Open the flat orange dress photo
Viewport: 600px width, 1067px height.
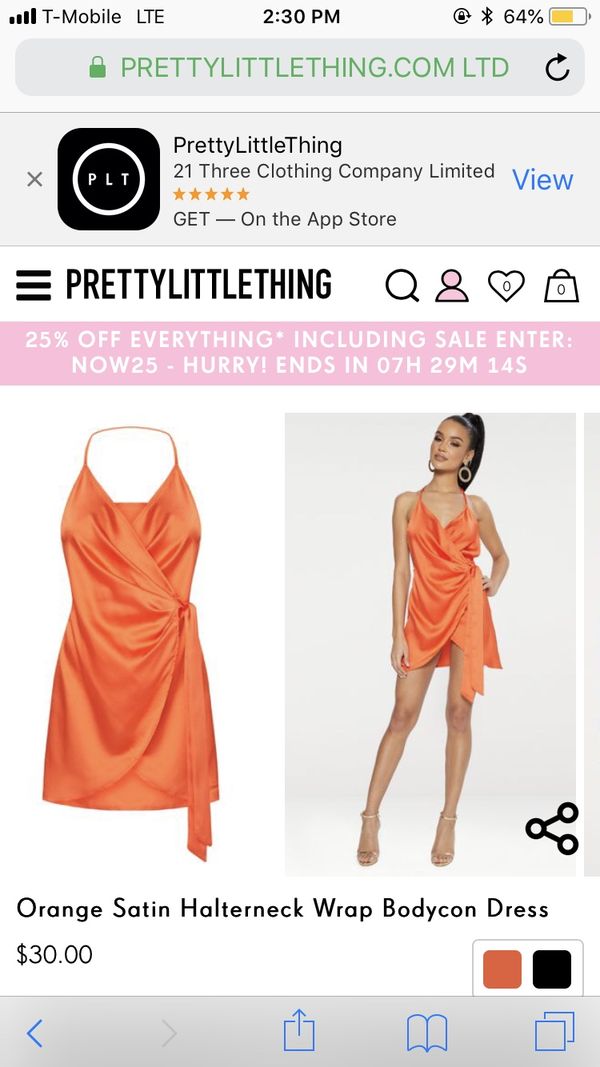click(x=131, y=643)
